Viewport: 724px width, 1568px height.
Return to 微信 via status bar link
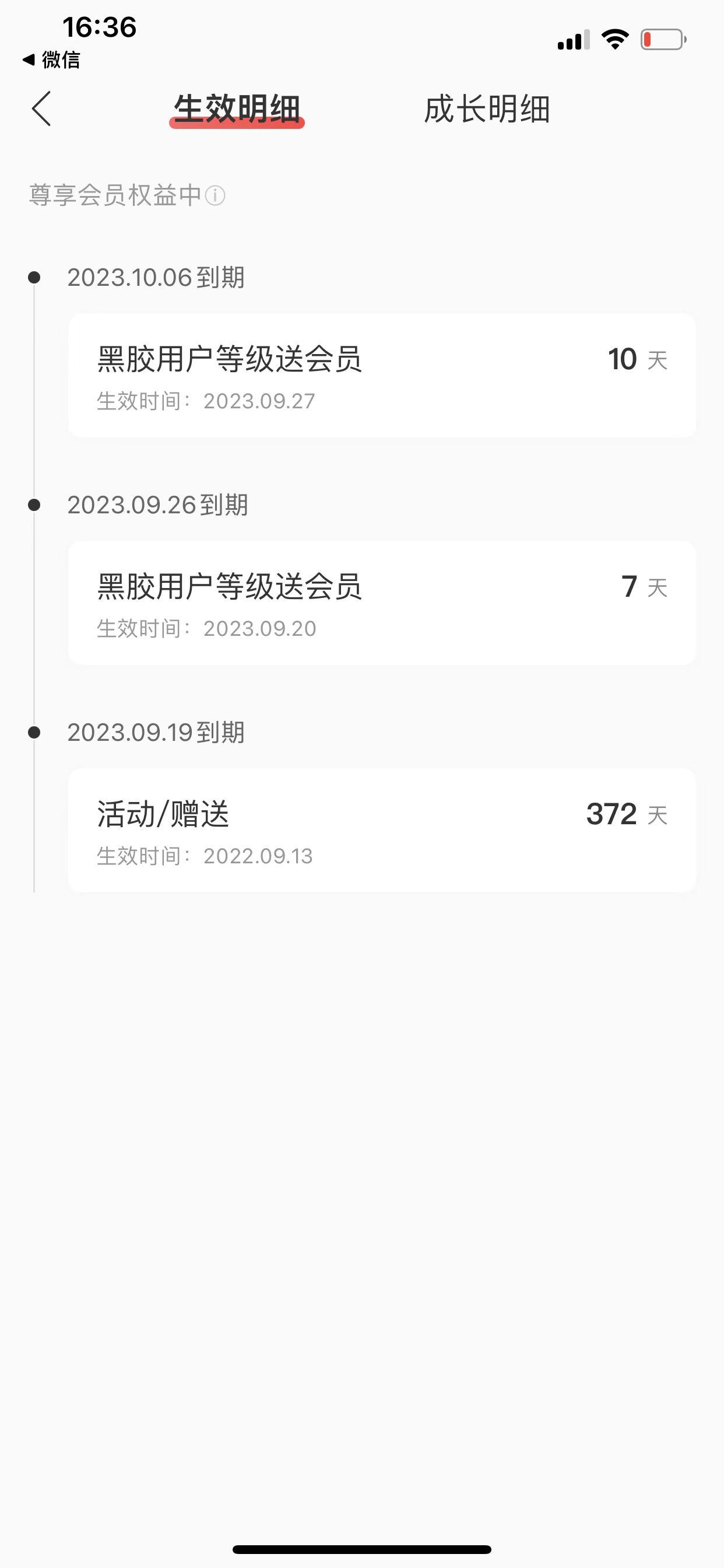51,60
